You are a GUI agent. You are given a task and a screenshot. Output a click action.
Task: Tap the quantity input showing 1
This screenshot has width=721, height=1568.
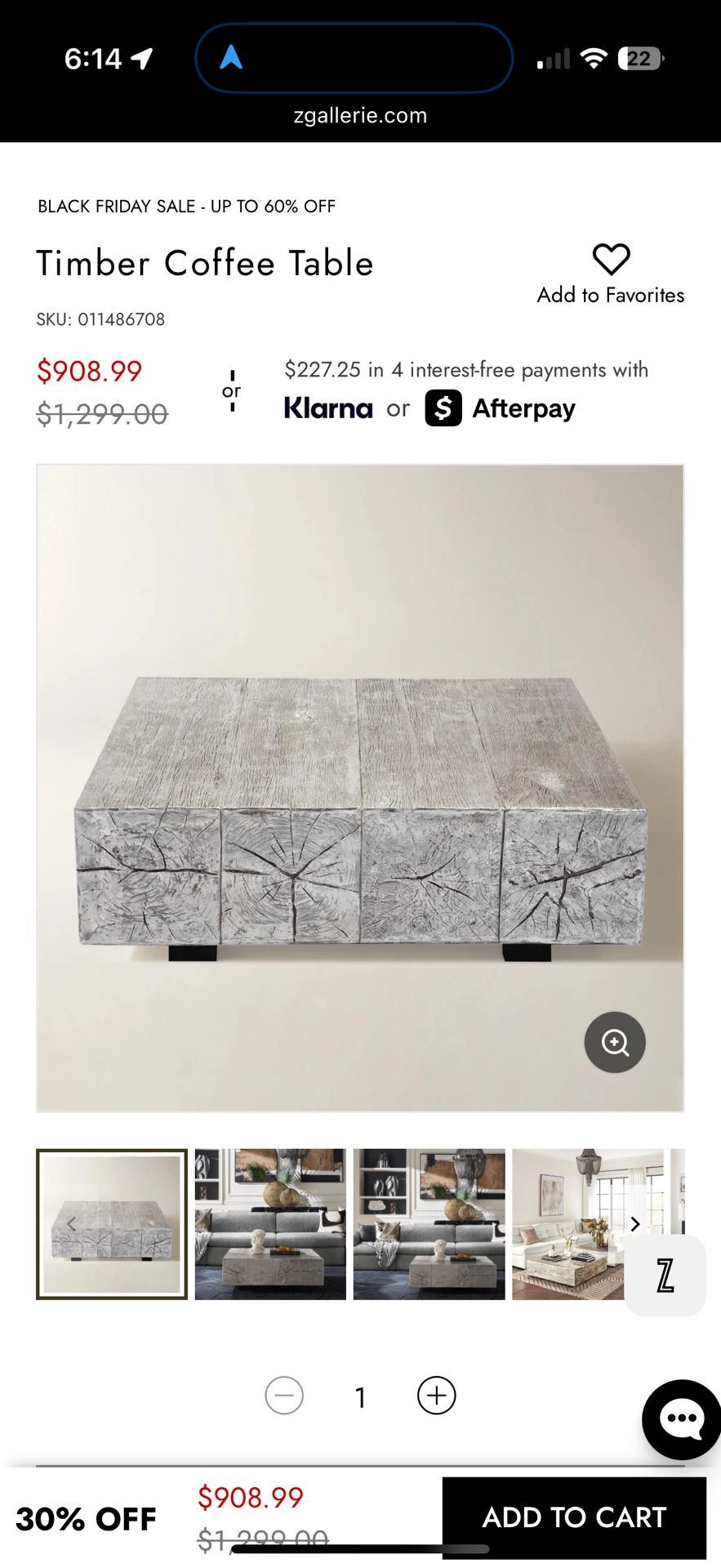click(x=360, y=1396)
